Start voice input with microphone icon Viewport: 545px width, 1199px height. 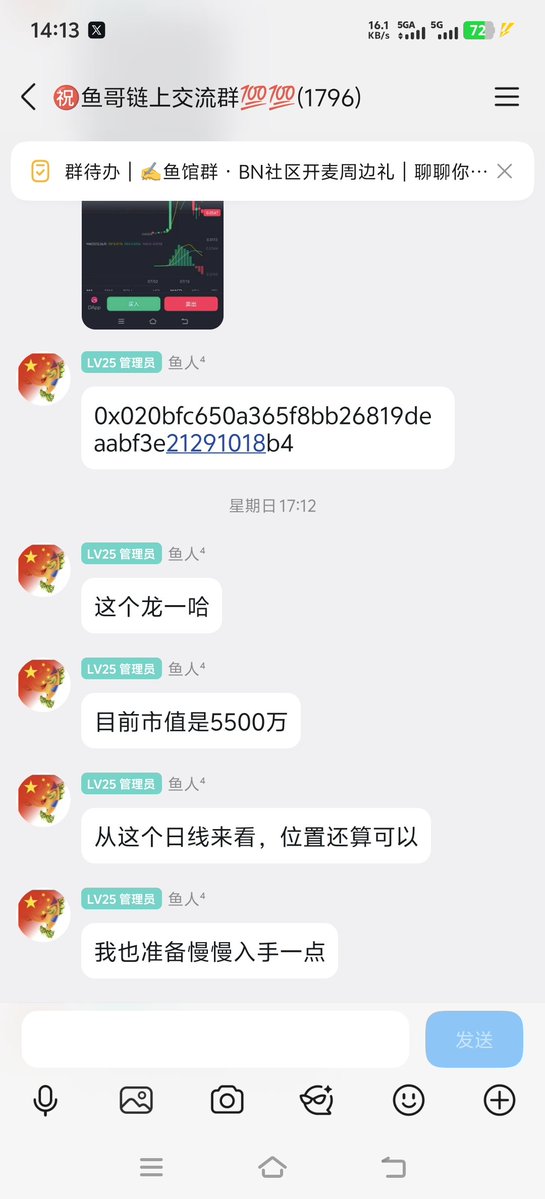[x=45, y=1100]
